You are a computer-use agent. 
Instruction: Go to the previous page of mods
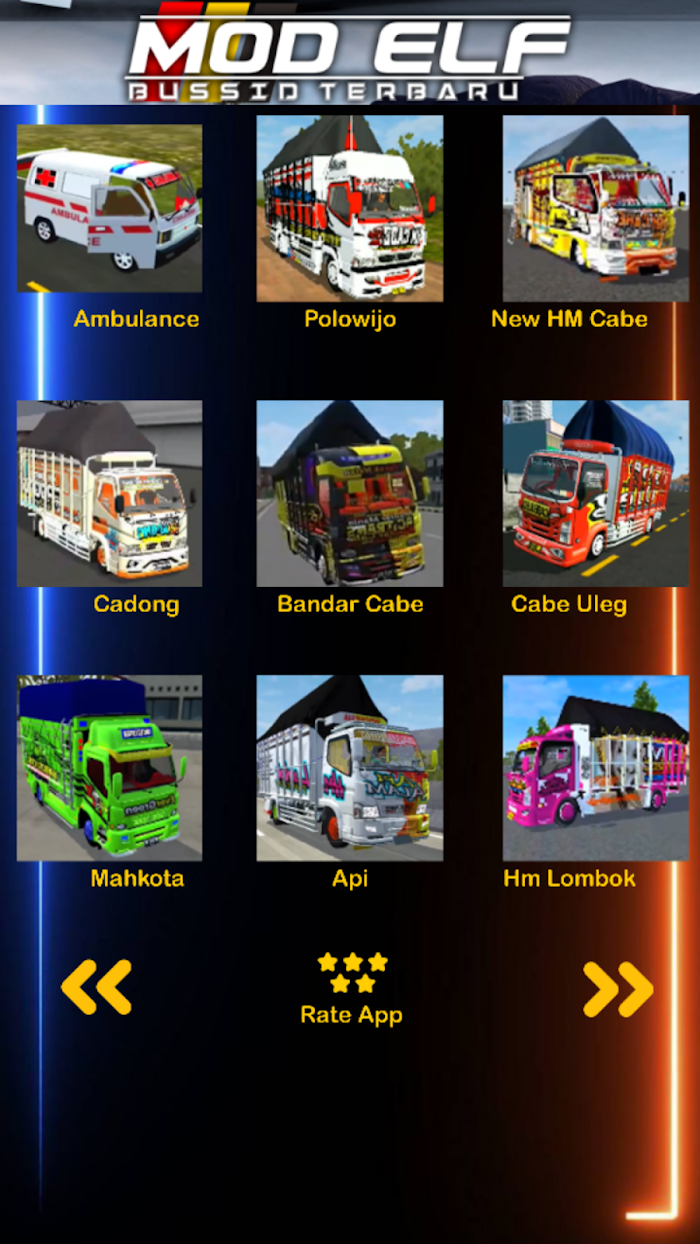(x=96, y=987)
